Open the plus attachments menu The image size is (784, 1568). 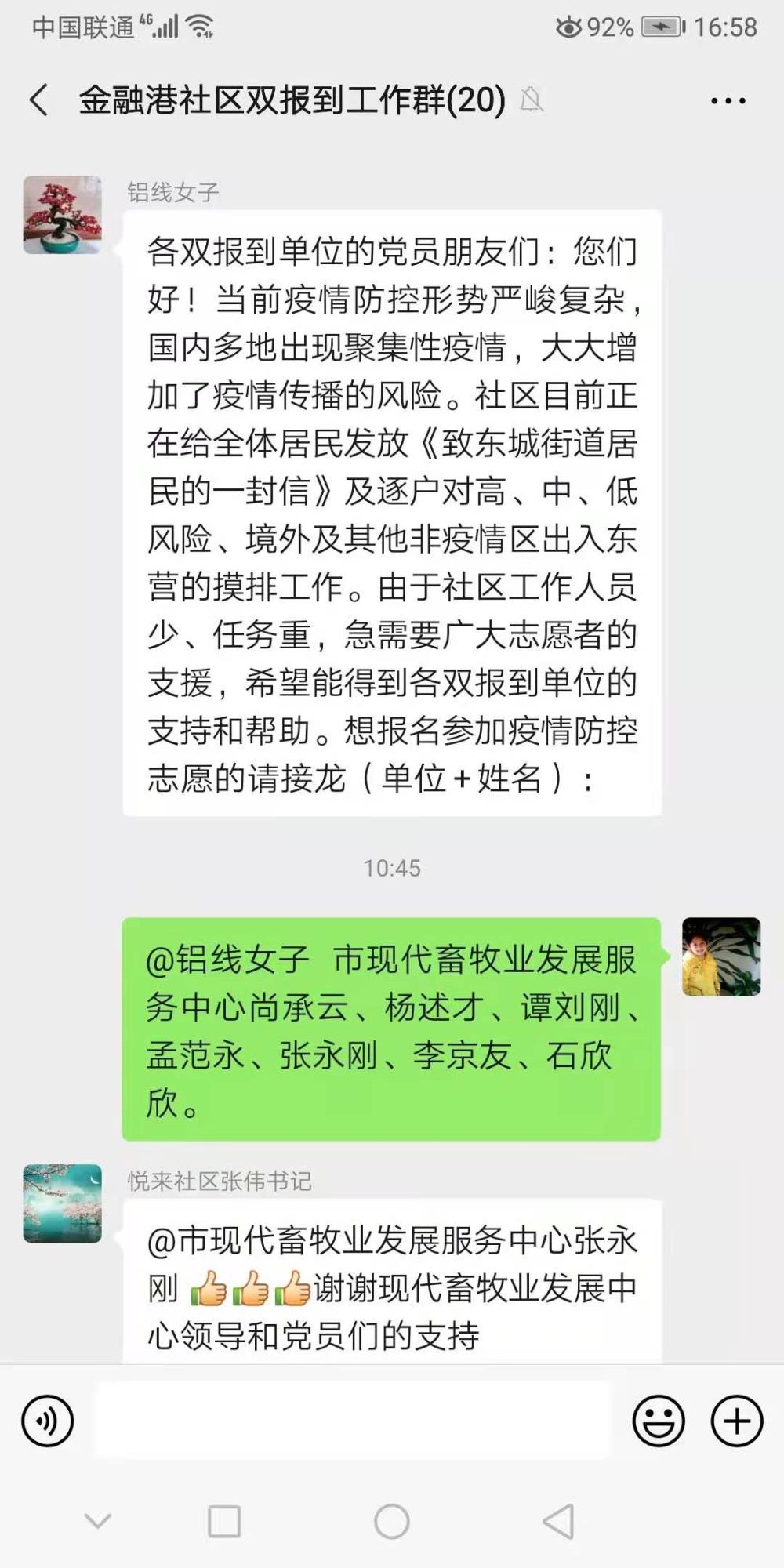coord(737,1421)
